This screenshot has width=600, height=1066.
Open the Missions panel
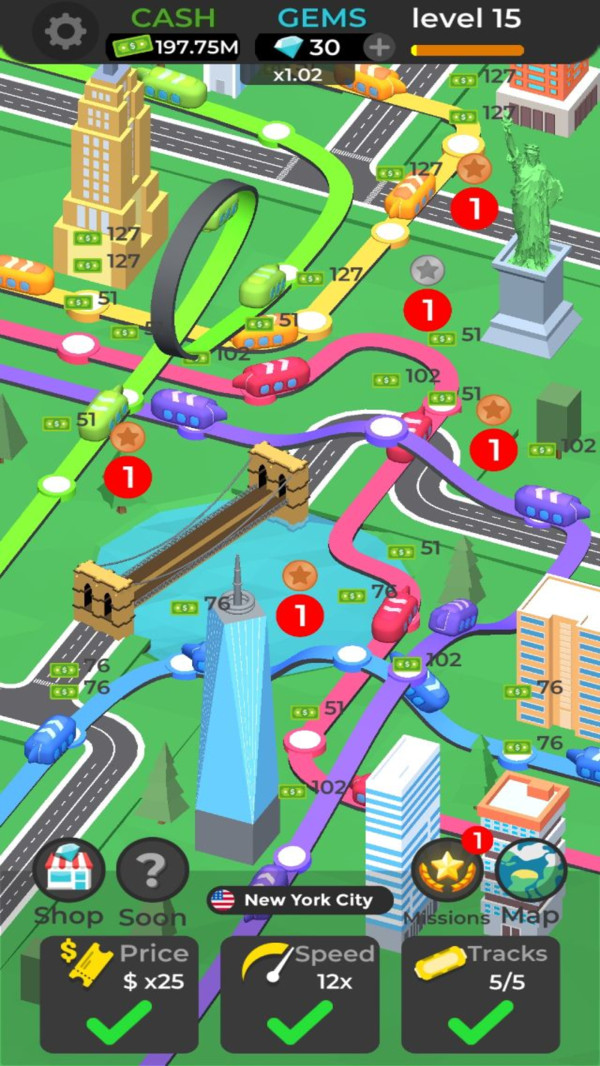[444, 873]
